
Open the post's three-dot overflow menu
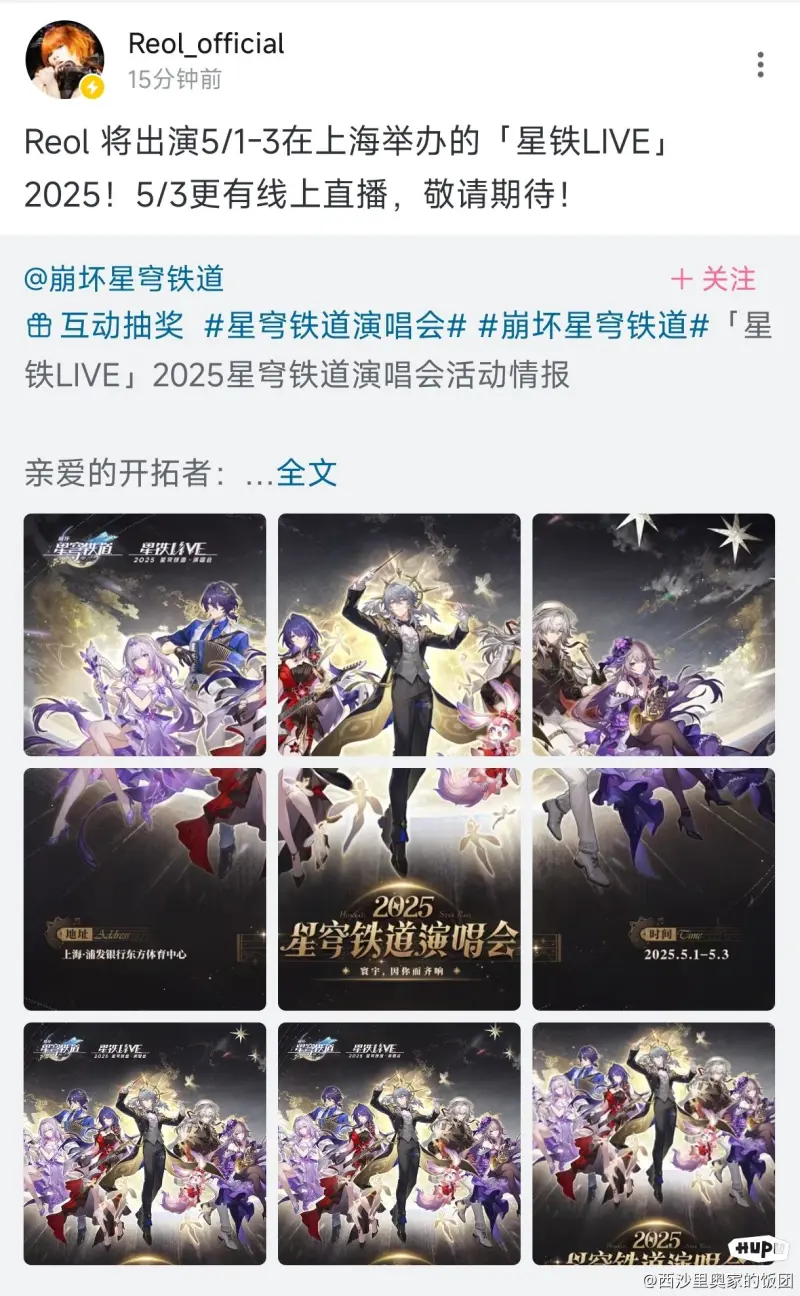(761, 65)
